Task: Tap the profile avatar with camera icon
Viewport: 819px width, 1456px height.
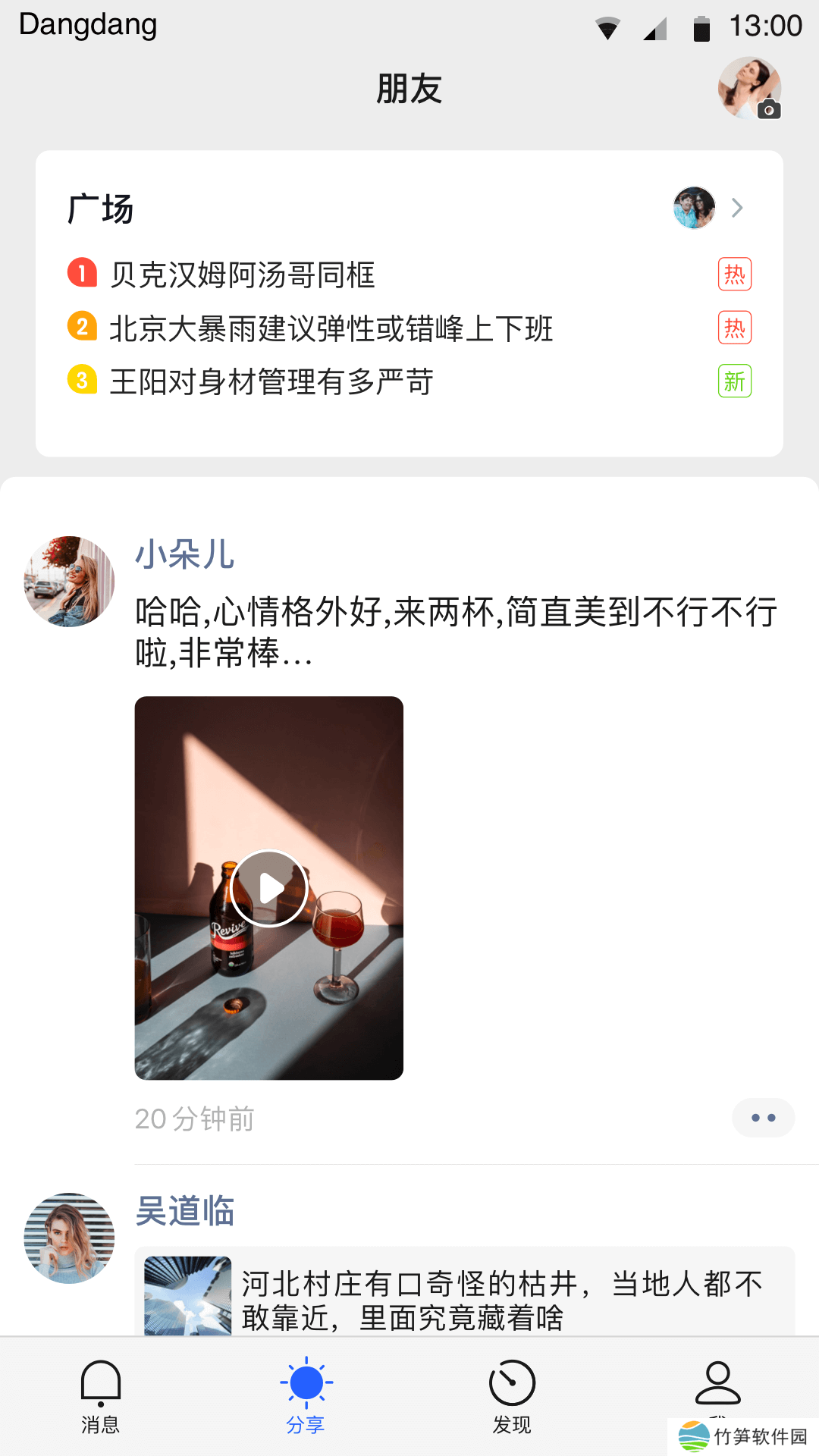Action: point(749,89)
